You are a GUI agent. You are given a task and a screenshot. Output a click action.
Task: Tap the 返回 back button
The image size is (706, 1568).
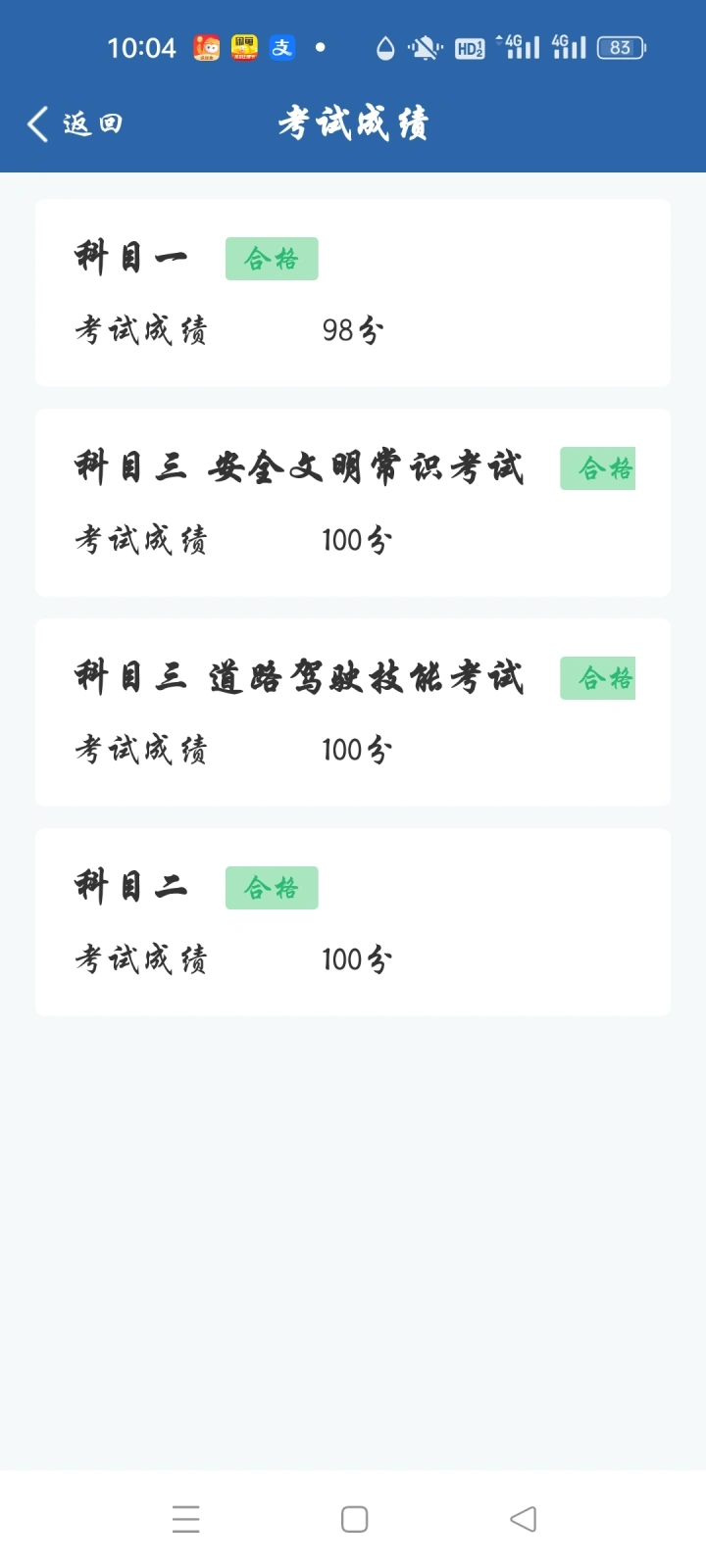coord(75,124)
